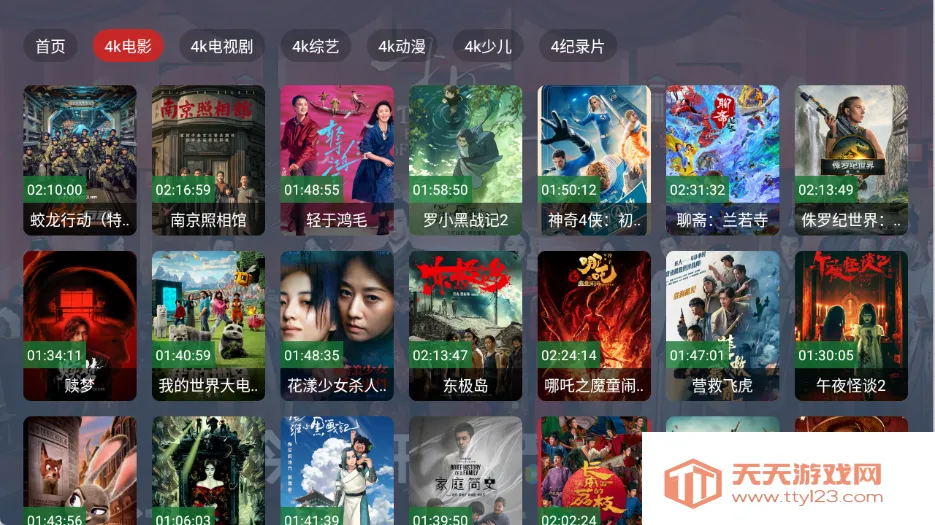Open the 4k少儿 tab
This screenshot has height=525, width=935.
pyautogui.click(x=488, y=46)
